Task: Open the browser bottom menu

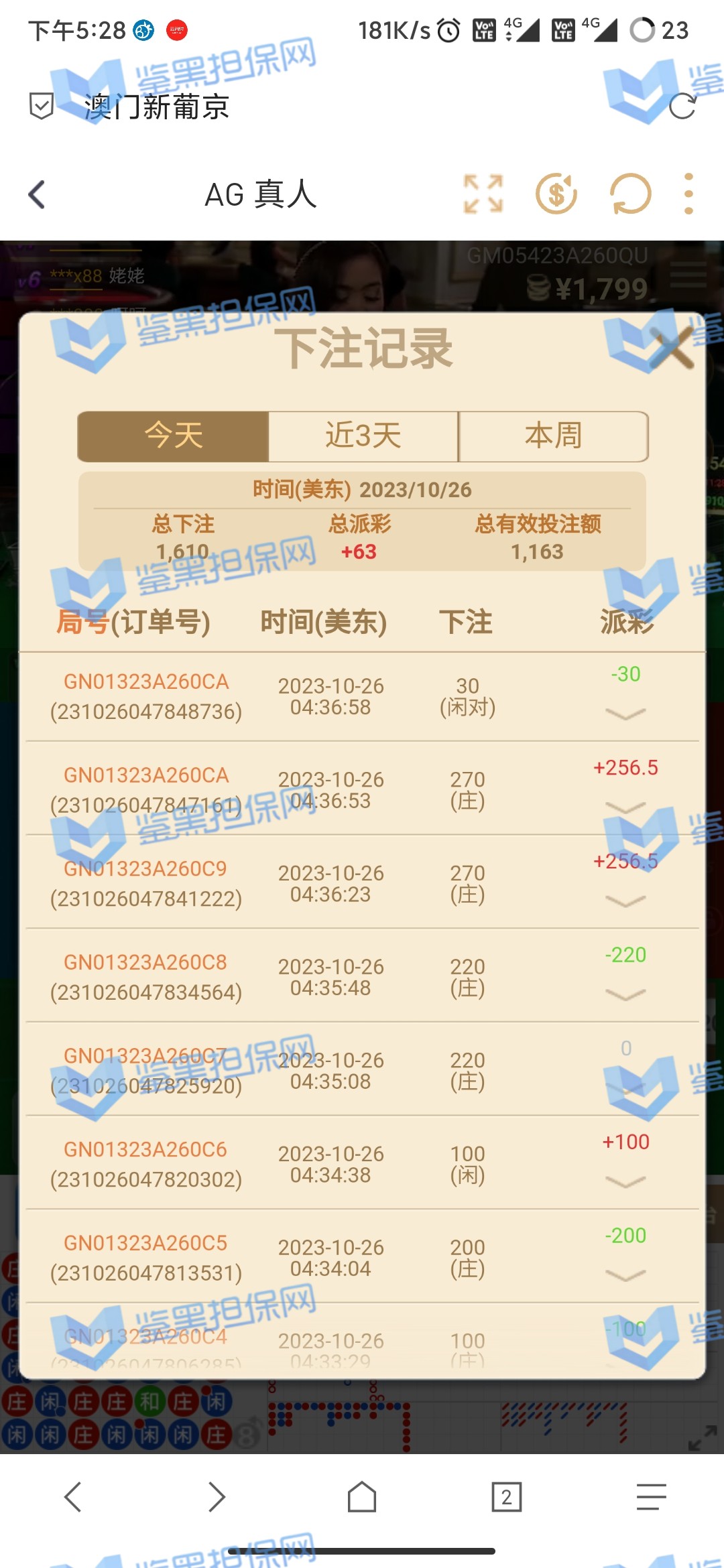Action: click(651, 1497)
